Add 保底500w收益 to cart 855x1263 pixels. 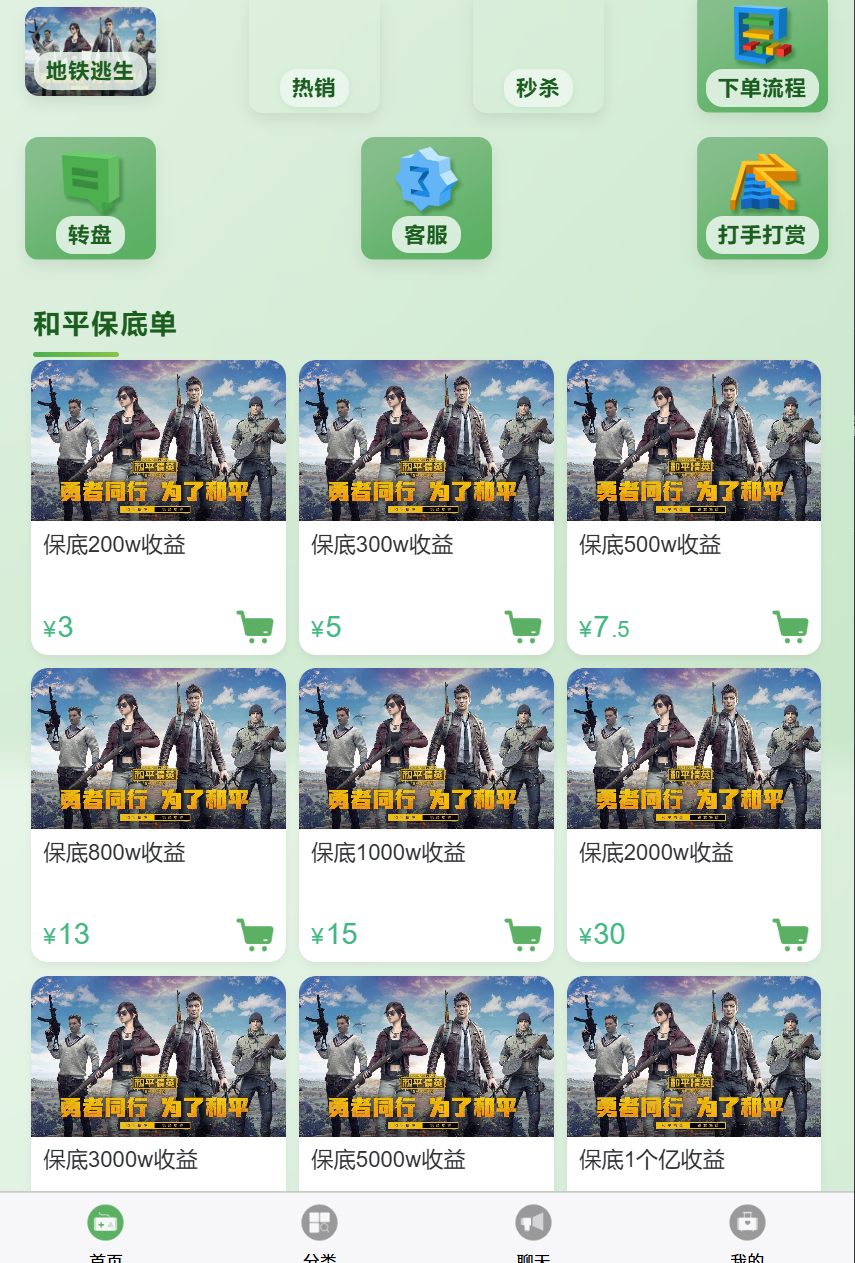pyautogui.click(x=791, y=627)
